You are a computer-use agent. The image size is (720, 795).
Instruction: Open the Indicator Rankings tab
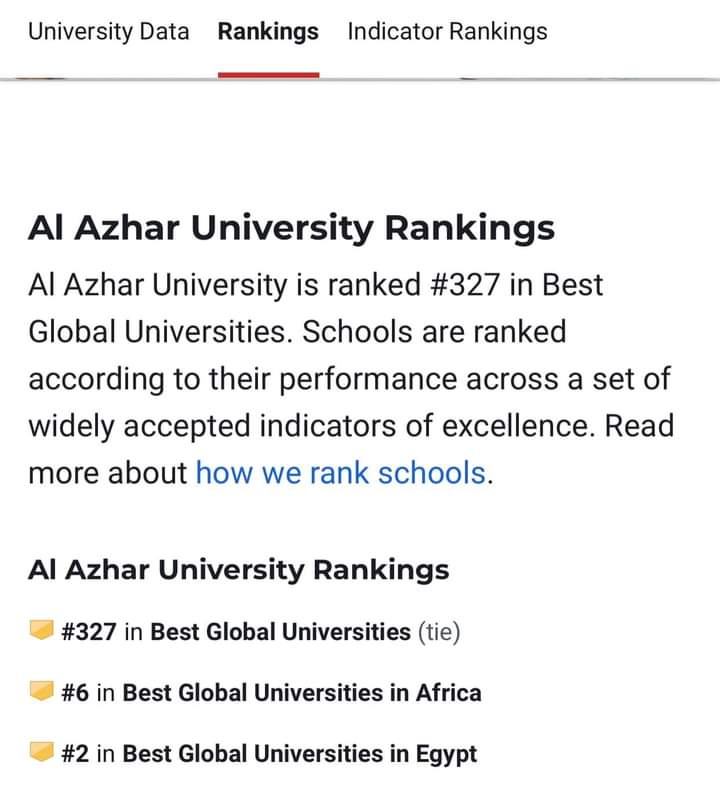[447, 31]
